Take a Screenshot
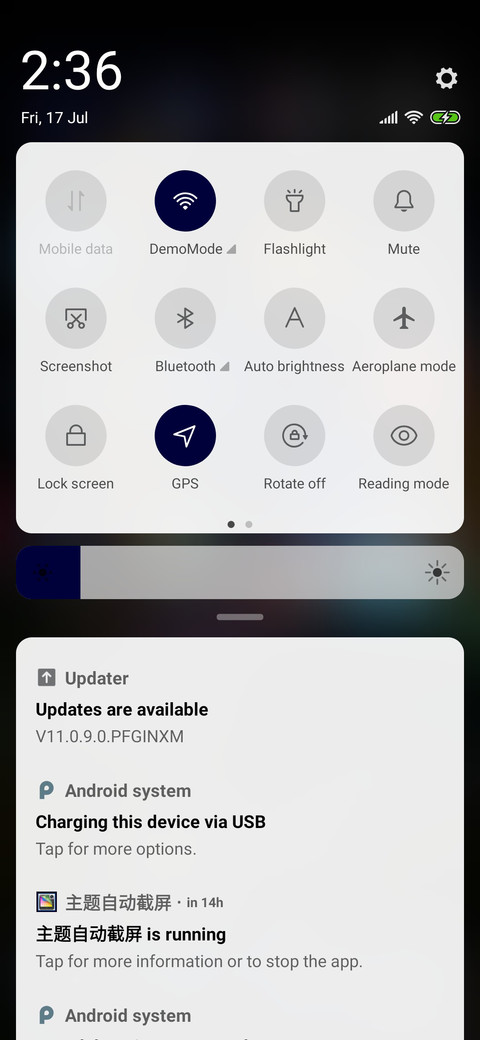 [x=76, y=318]
